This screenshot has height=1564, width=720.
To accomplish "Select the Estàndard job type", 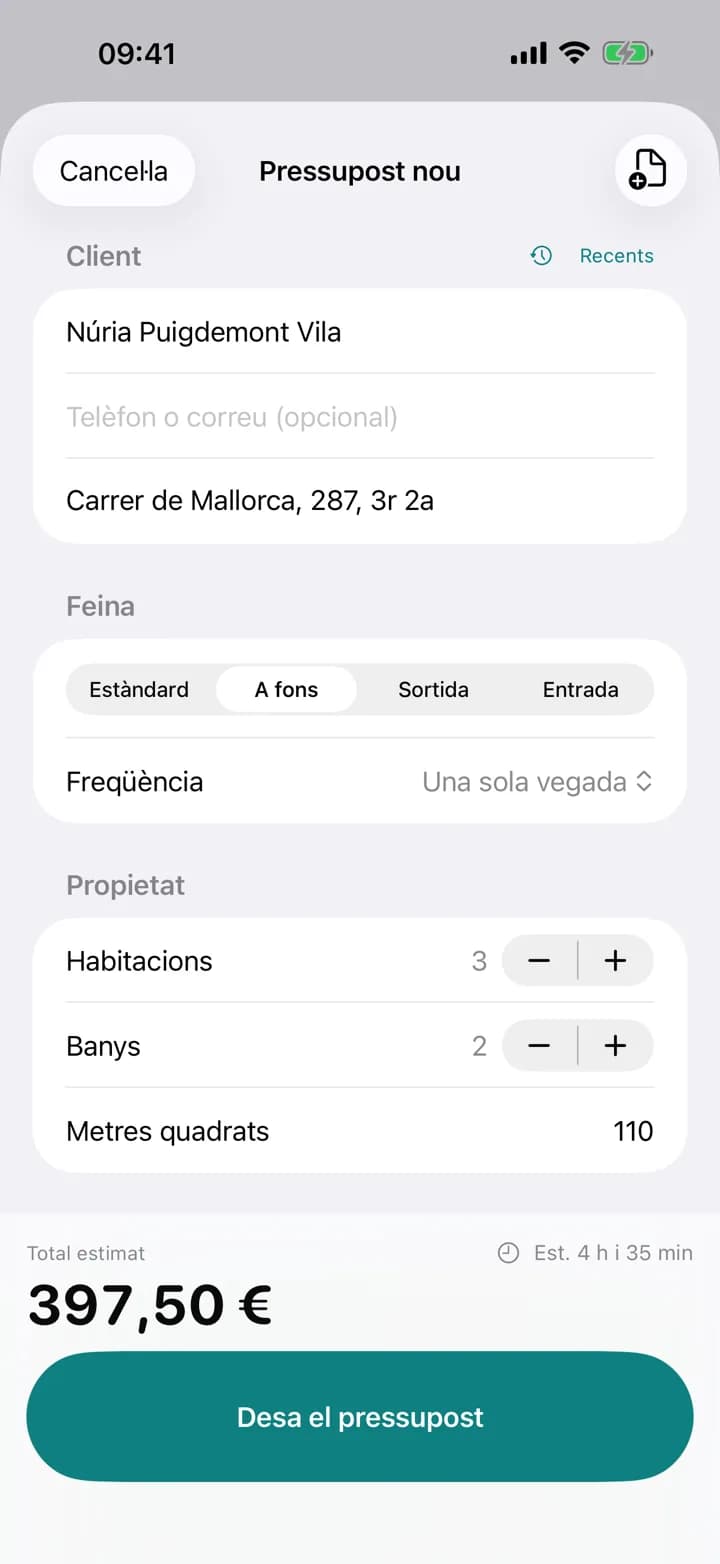I will (139, 690).
